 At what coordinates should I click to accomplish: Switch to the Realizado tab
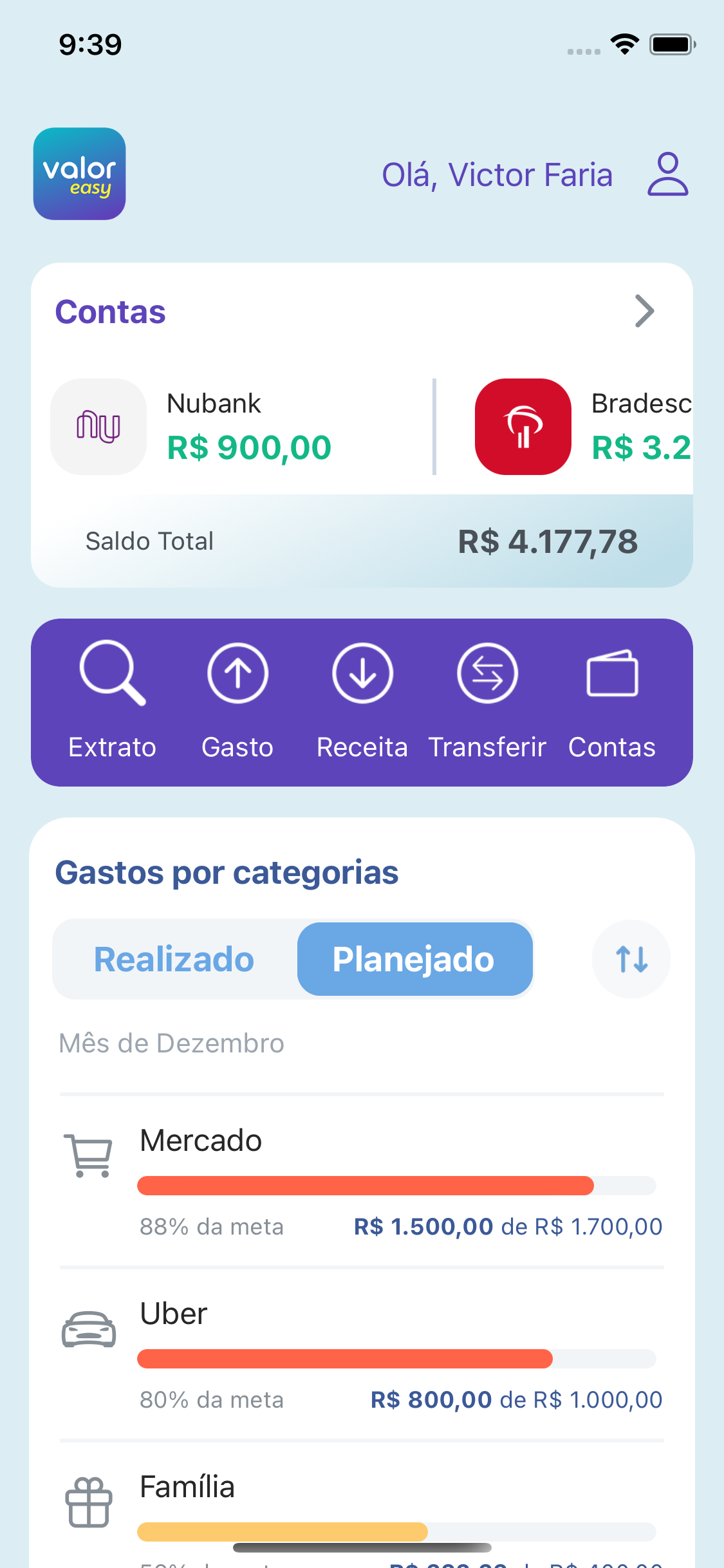pos(174,958)
